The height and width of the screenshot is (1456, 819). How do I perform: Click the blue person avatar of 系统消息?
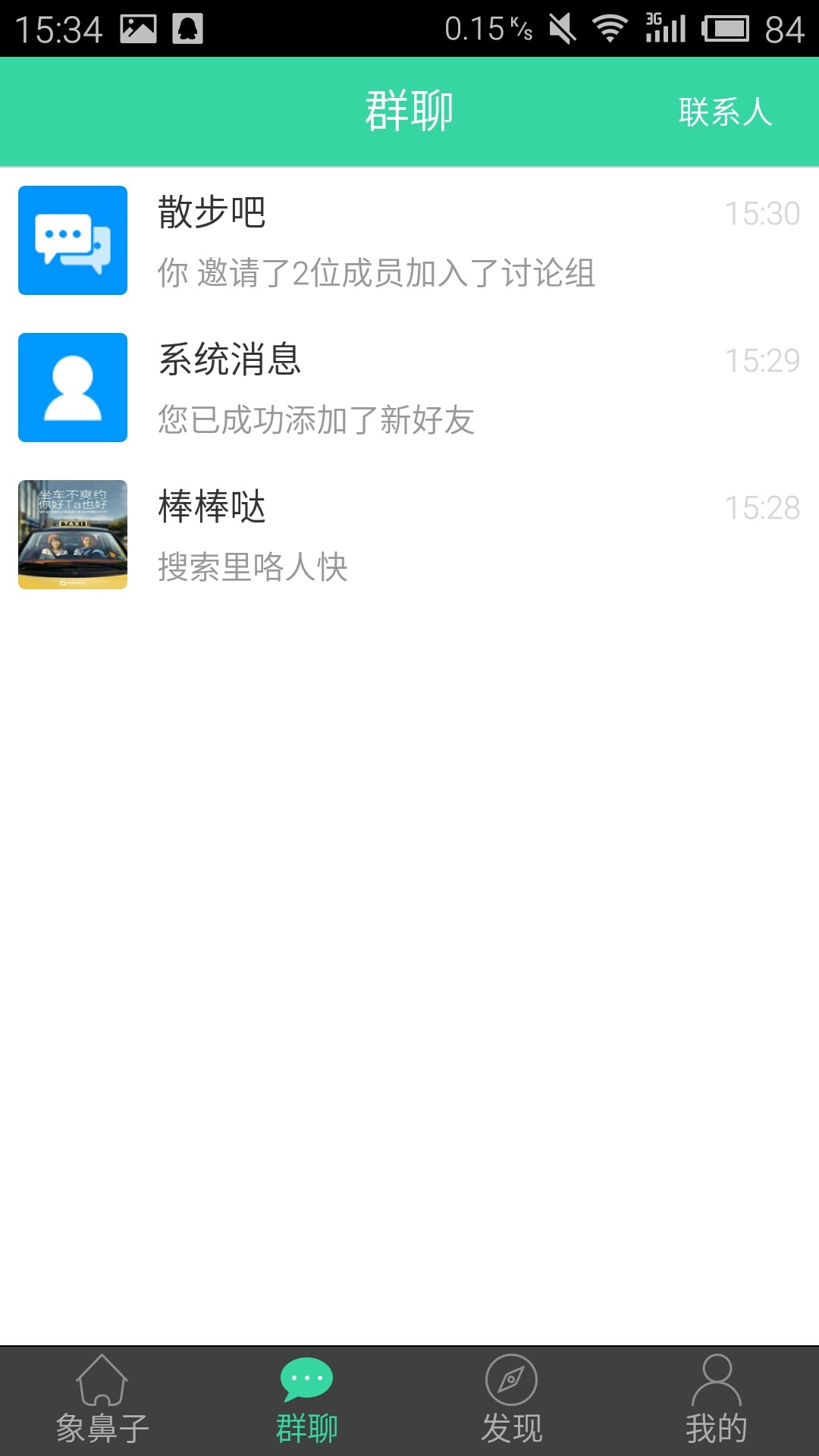point(72,387)
